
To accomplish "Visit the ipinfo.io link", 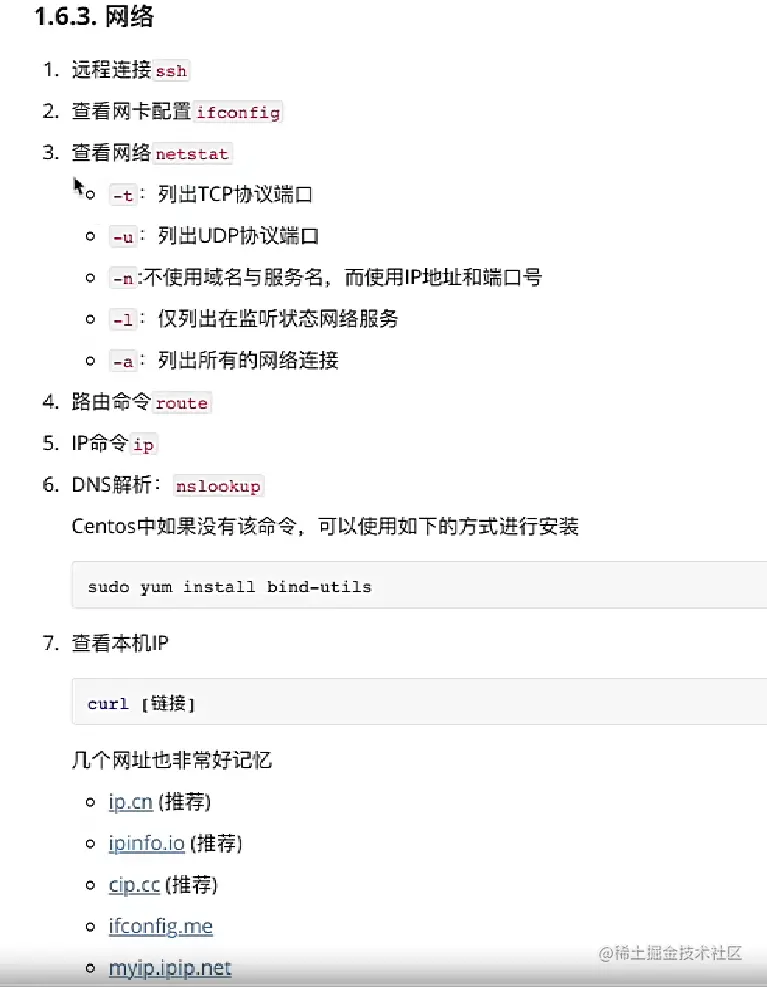I will pyautogui.click(x=146, y=844).
